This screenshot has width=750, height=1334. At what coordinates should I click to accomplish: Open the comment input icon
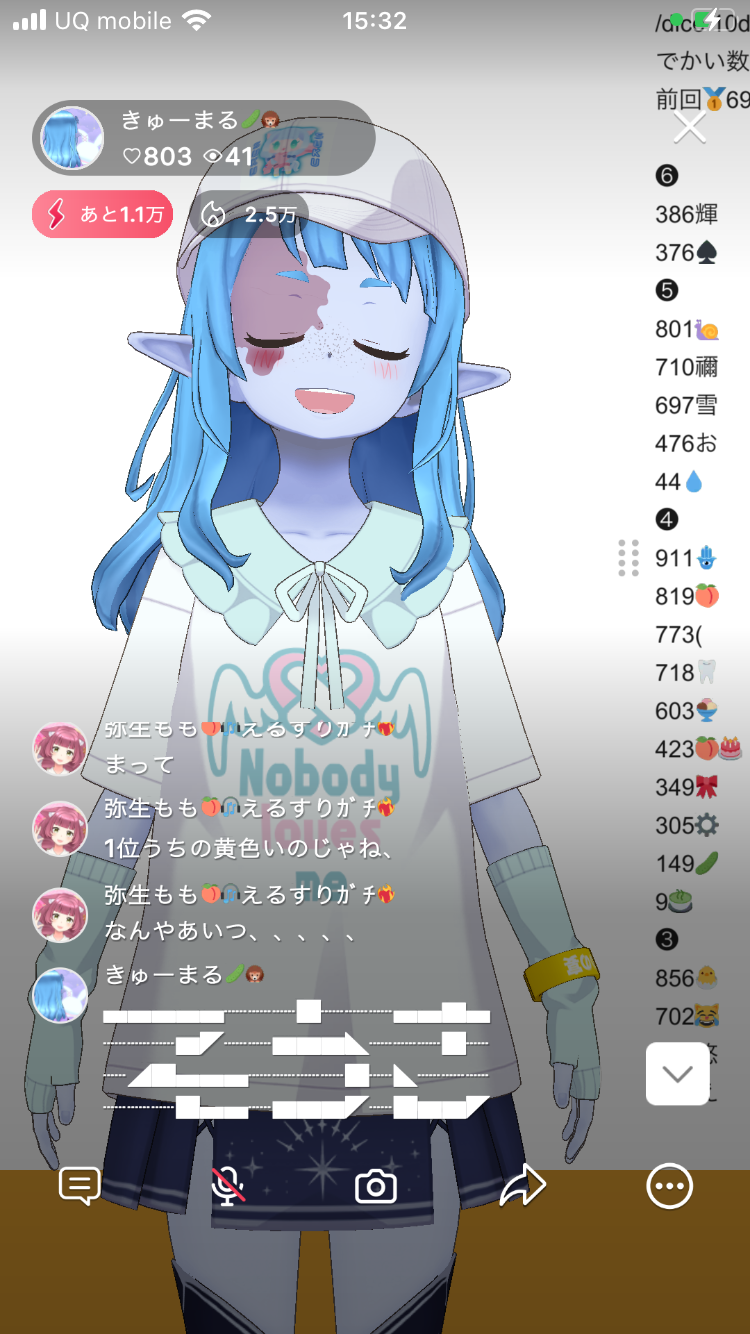(x=80, y=1186)
